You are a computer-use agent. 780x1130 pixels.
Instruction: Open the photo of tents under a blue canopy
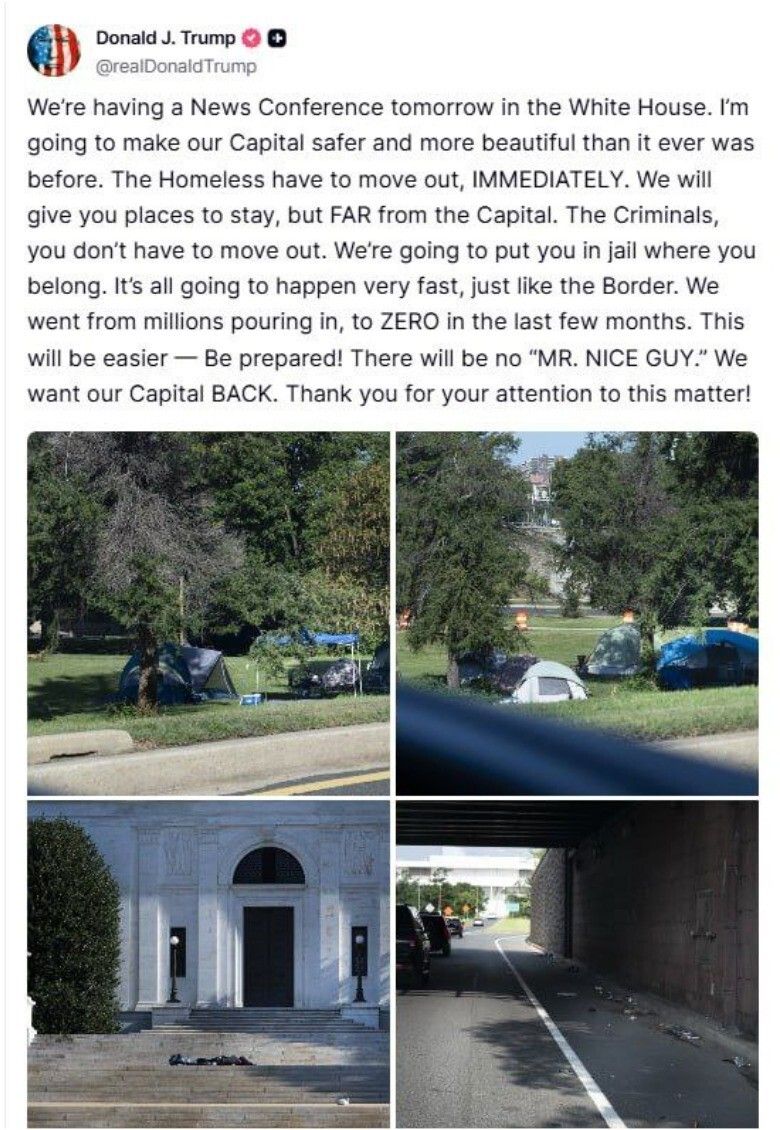tap(208, 612)
